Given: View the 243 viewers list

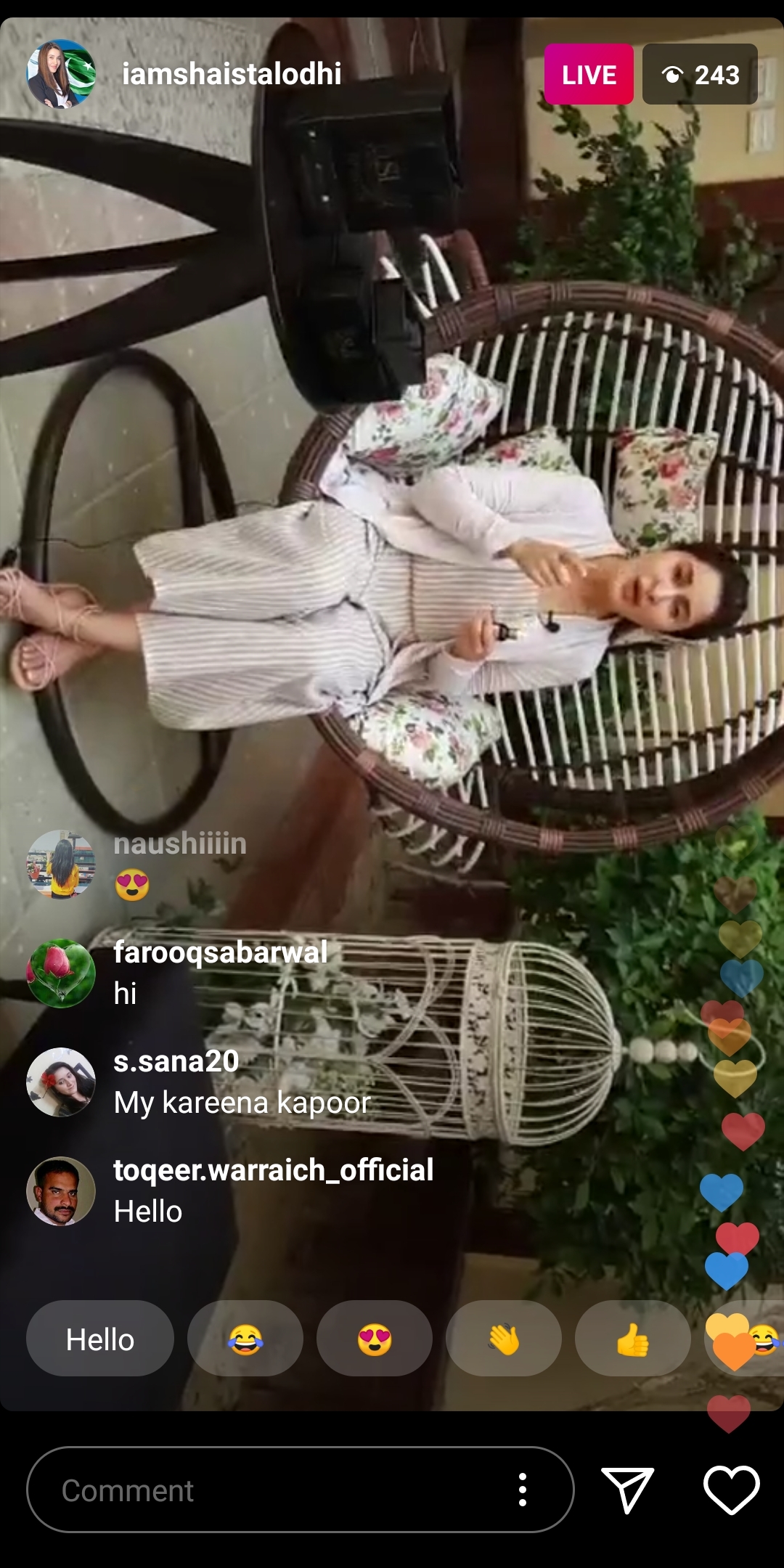Looking at the screenshot, I should coord(700,74).
